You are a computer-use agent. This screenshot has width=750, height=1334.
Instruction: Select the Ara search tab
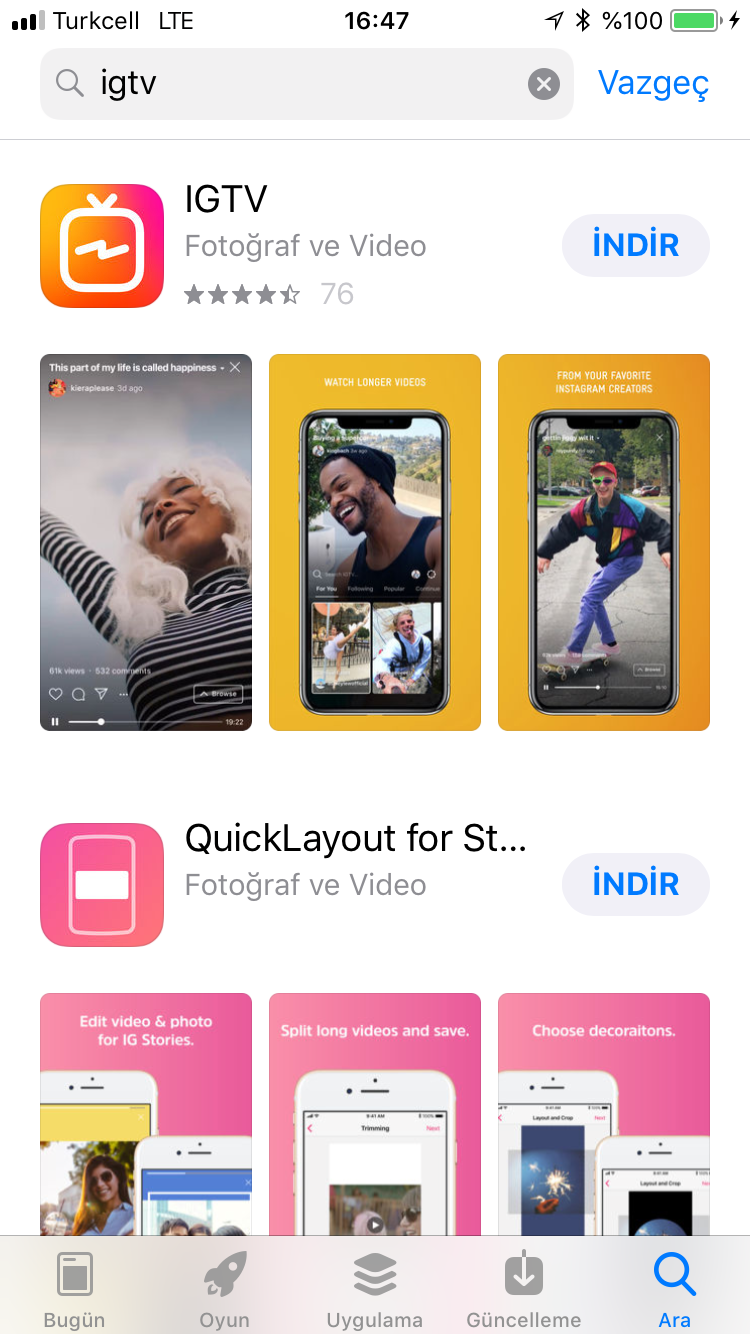click(674, 1288)
